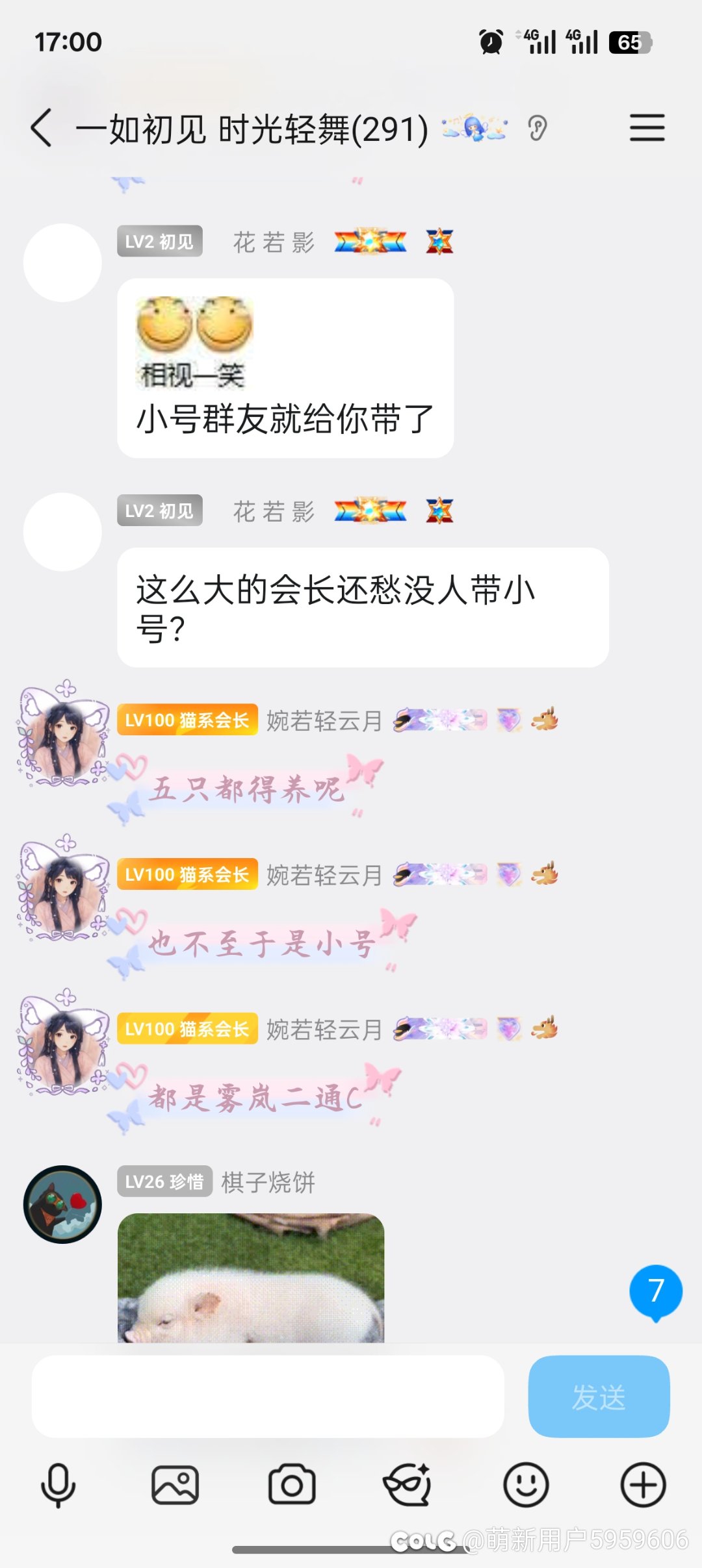Viewport: 702px width, 1568px height.
Task: Open the avatar next to 这么大的会长还愁没人带小号
Action: [x=62, y=532]
